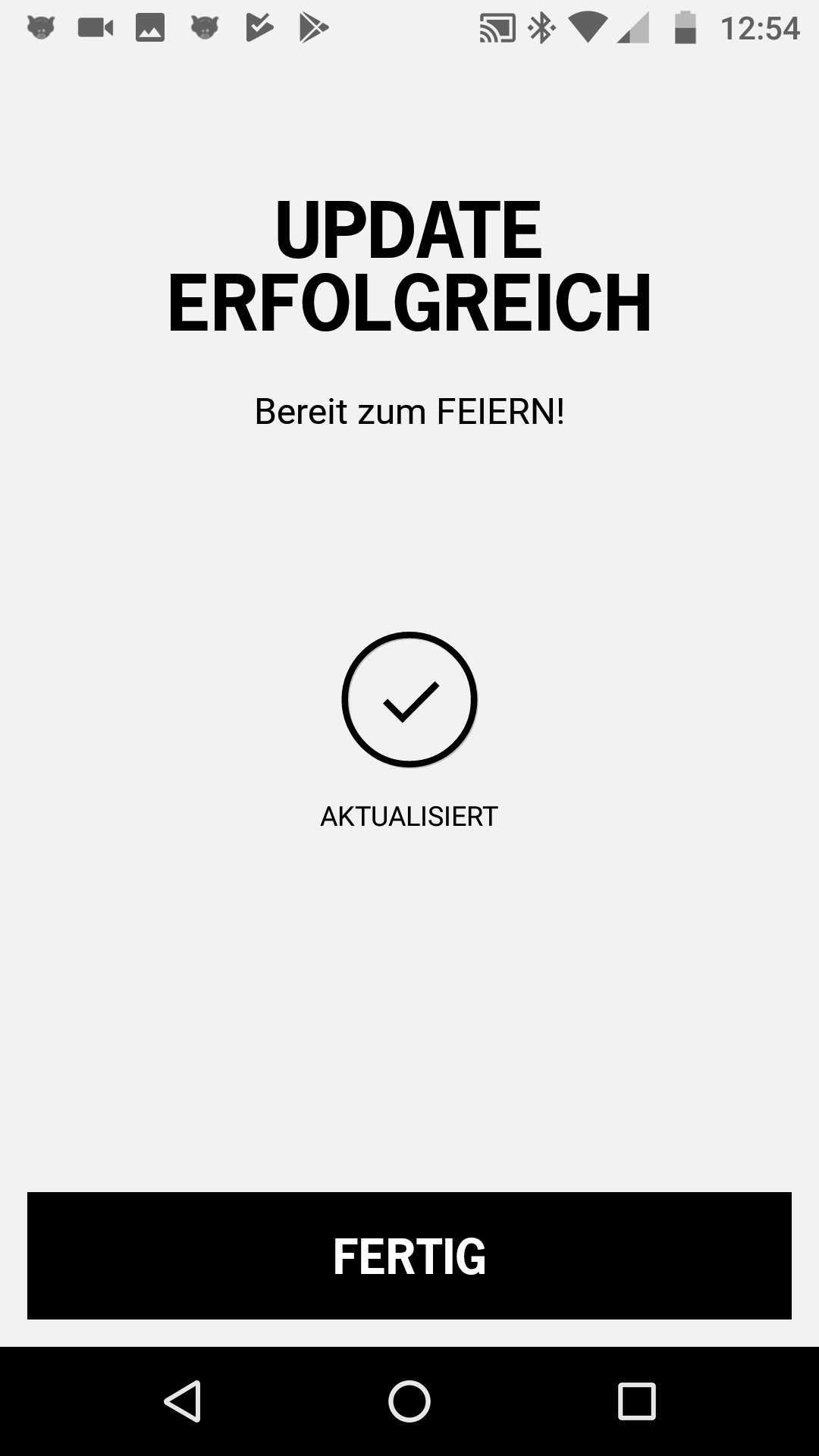Tap the FERTIG button to finish
Image resolution: width=819 pixels, height=1456 pixels.
(409, 1256)
